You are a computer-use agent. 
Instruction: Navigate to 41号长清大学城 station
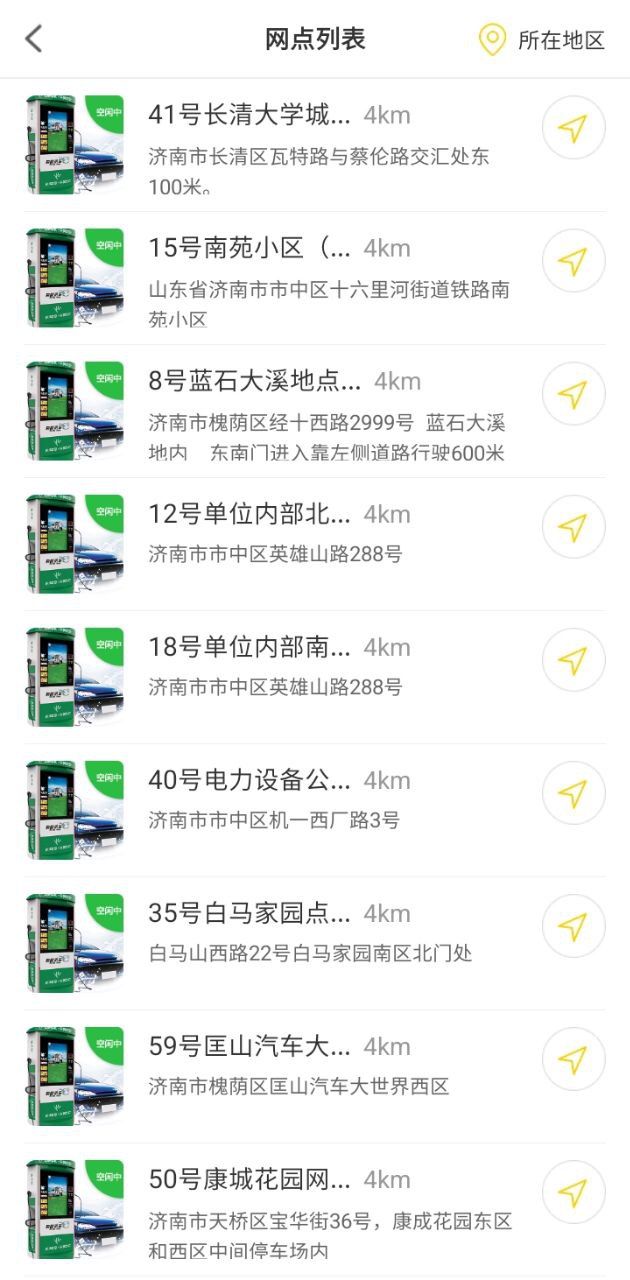coord(573,128)
